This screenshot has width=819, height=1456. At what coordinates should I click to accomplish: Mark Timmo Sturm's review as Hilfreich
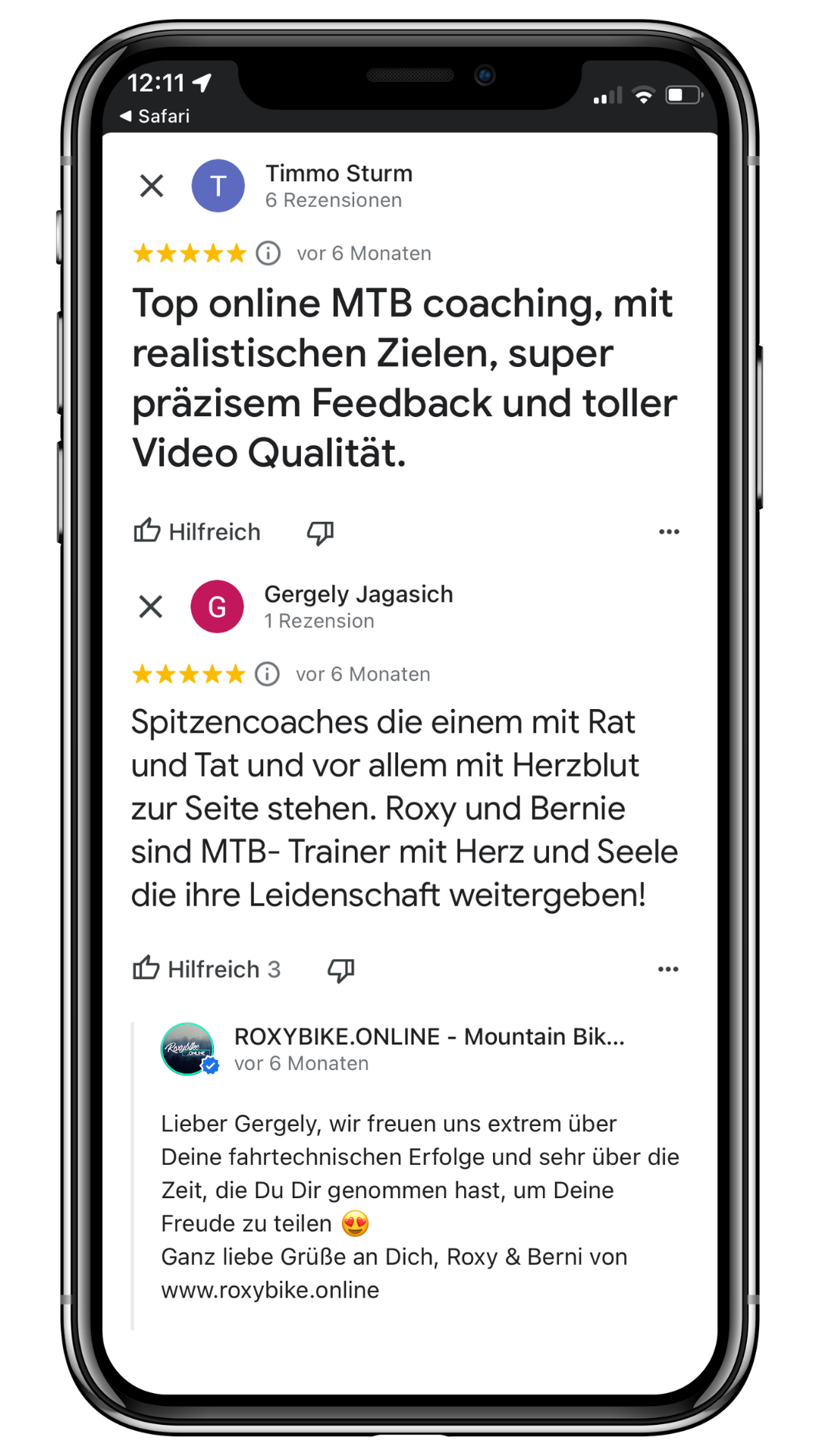[197, 532]
